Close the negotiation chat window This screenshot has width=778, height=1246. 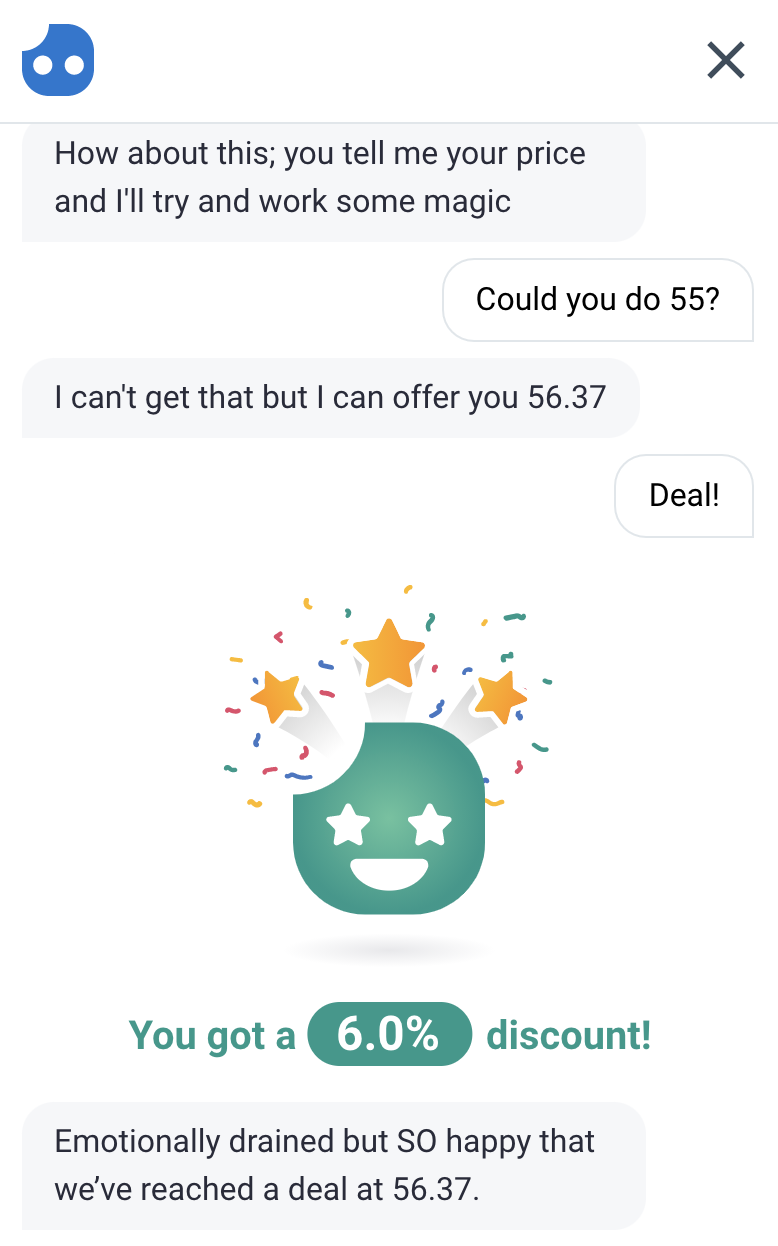click(725, 60)
